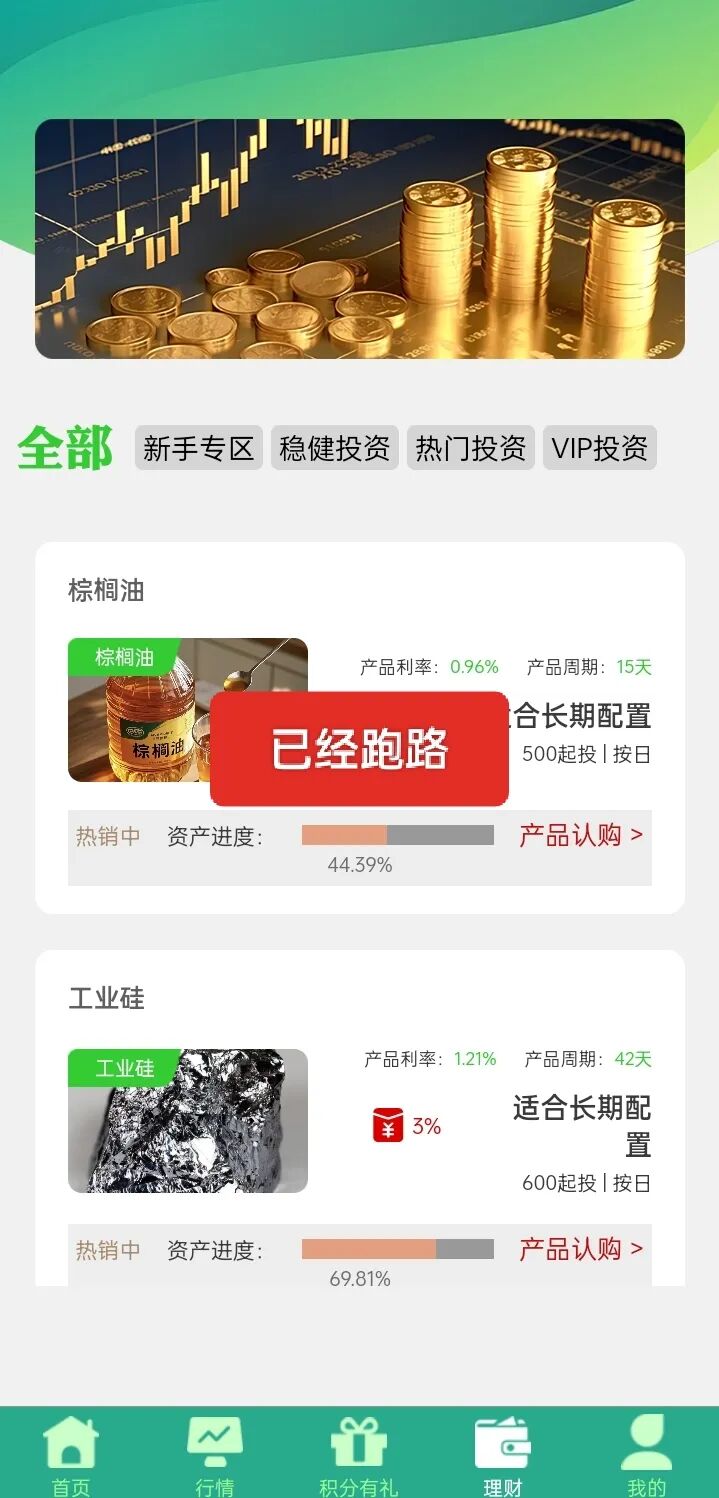Tap 产品认购 for the 棕榈油 product
719x1498 pixels.
(x=580, y=835)
